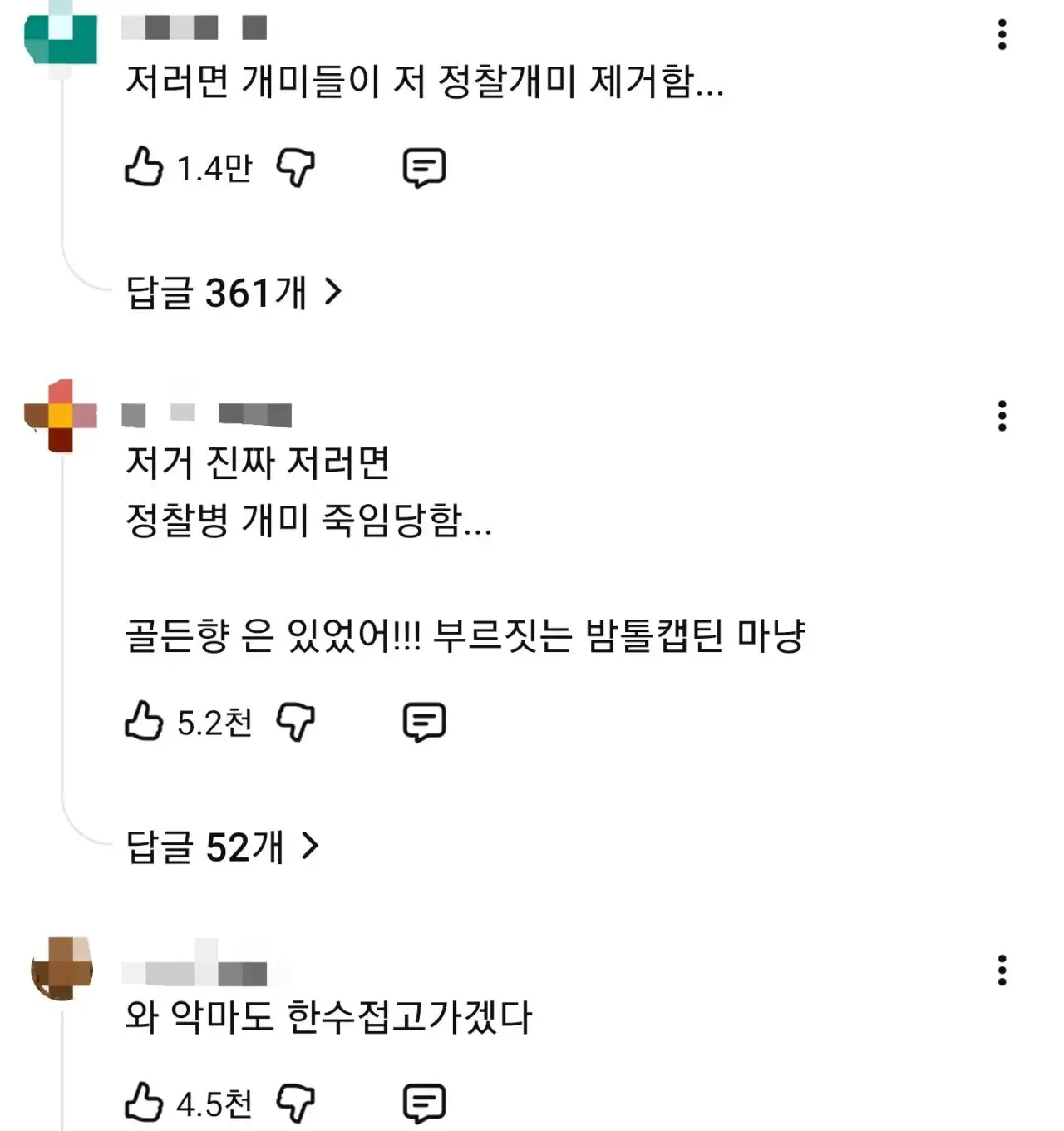Reply to the 골든향 comment

(x=424, y=721)
